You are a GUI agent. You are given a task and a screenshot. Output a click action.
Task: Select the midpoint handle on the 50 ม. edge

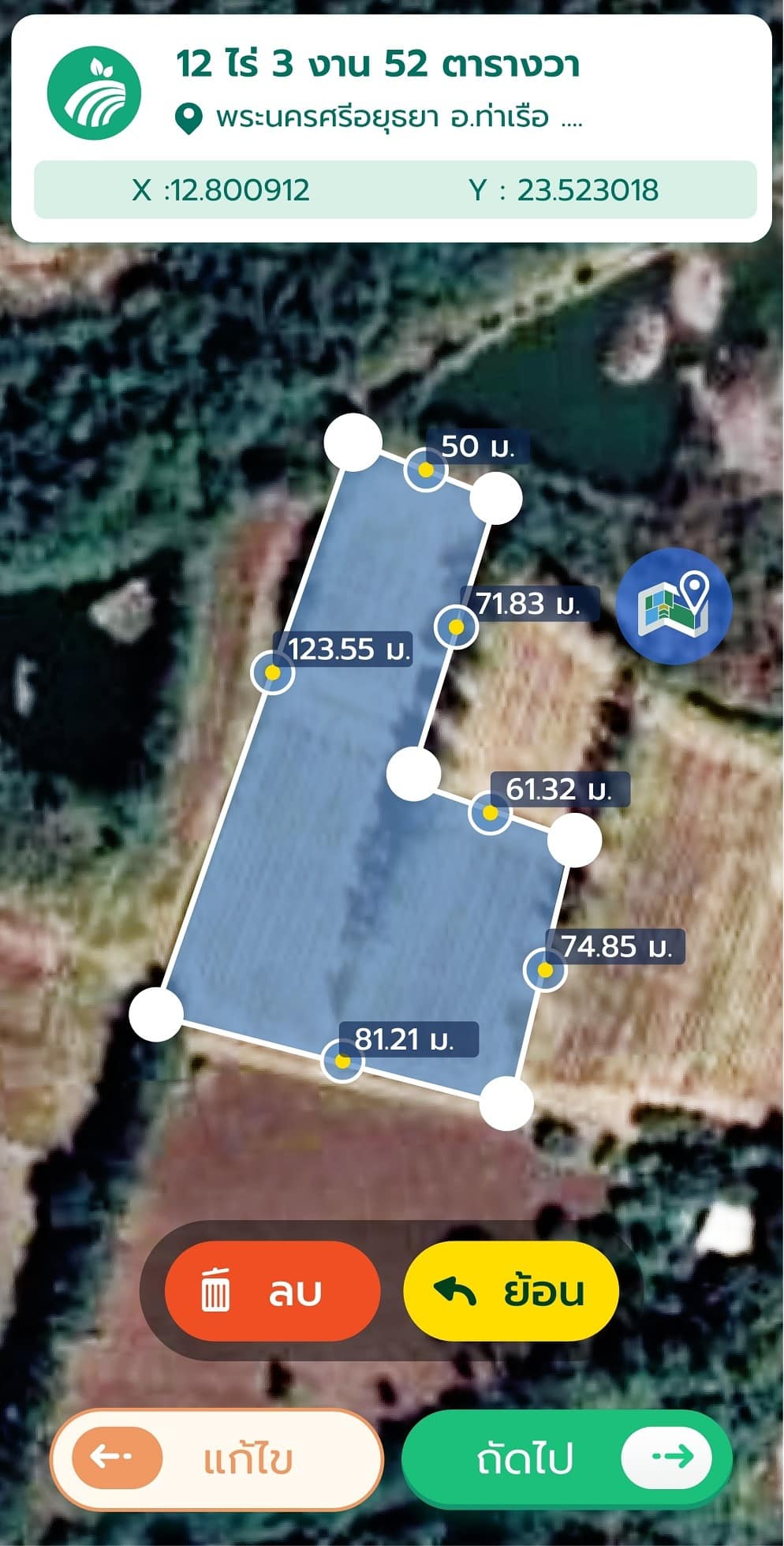point(426,470)
